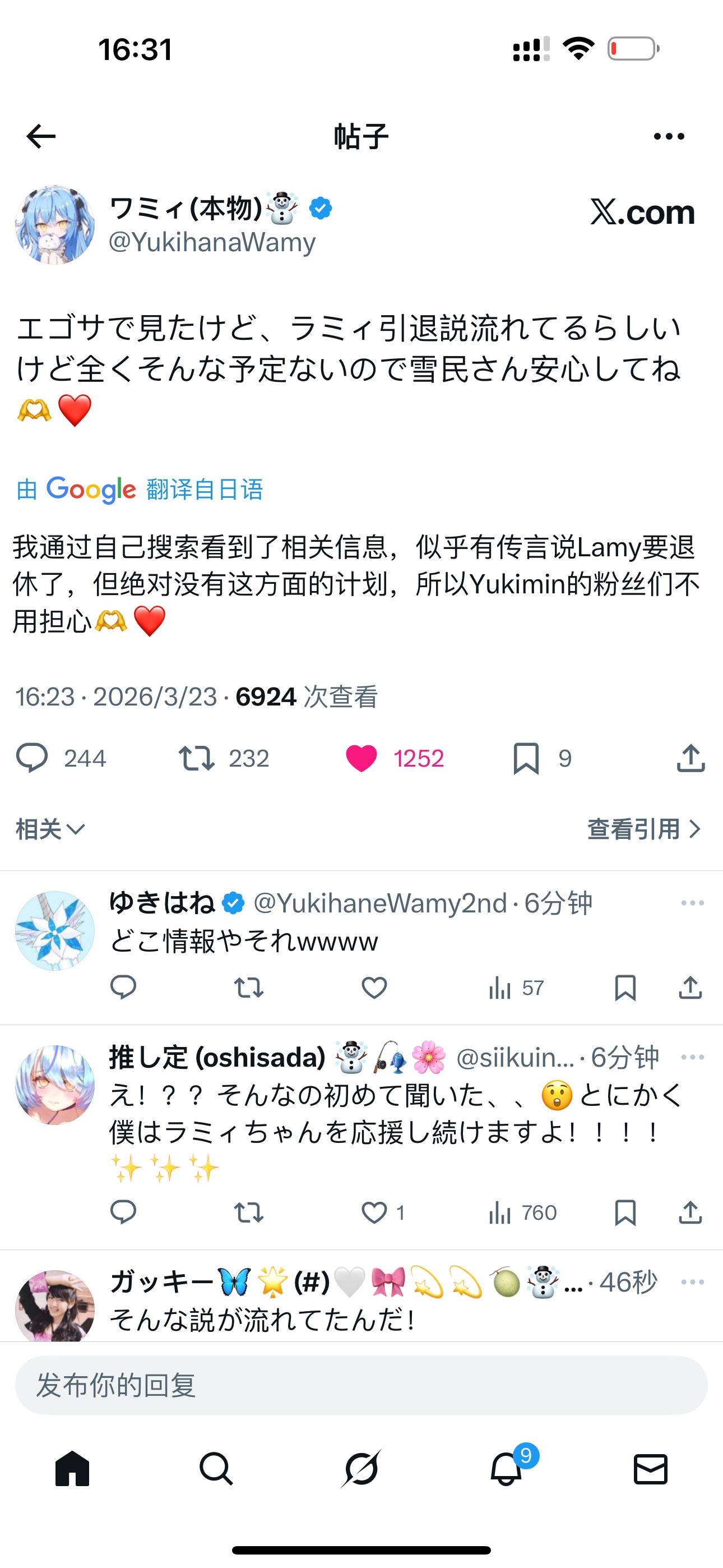Open the post overflow menu at top right
This screenshot has height=1568, width=723.
[x=669, y=136]
